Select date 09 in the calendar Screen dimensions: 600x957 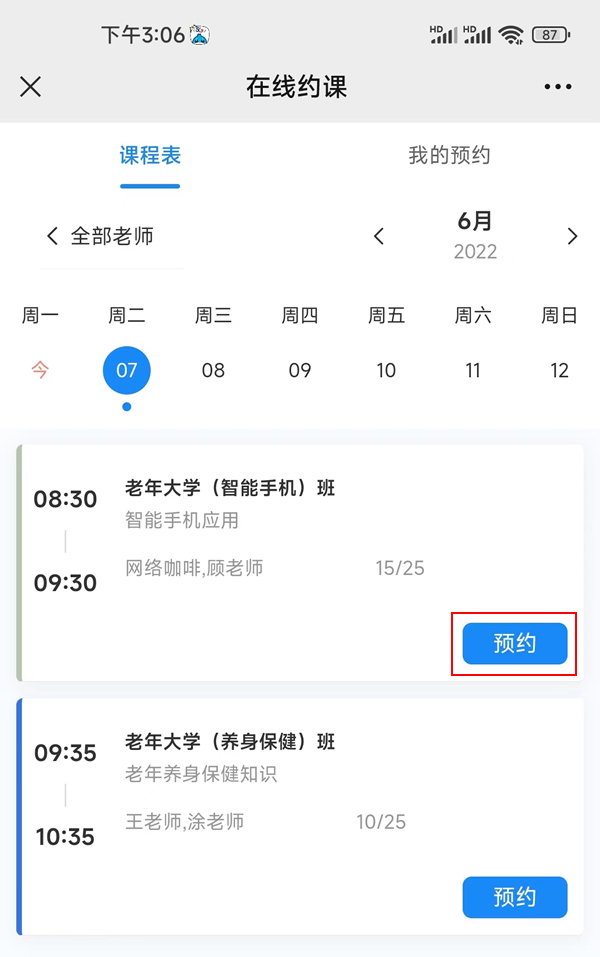300,371
